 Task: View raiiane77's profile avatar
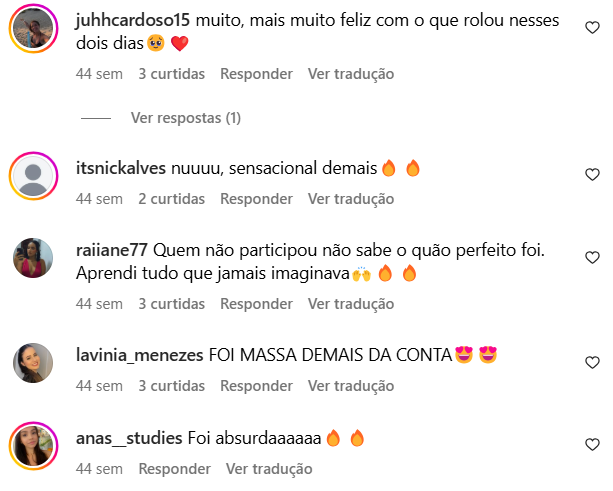point(33,258)
